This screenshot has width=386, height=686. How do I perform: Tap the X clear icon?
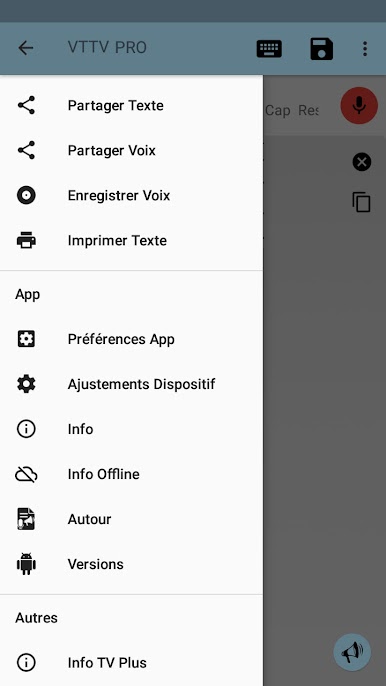[x=361, y=162]
